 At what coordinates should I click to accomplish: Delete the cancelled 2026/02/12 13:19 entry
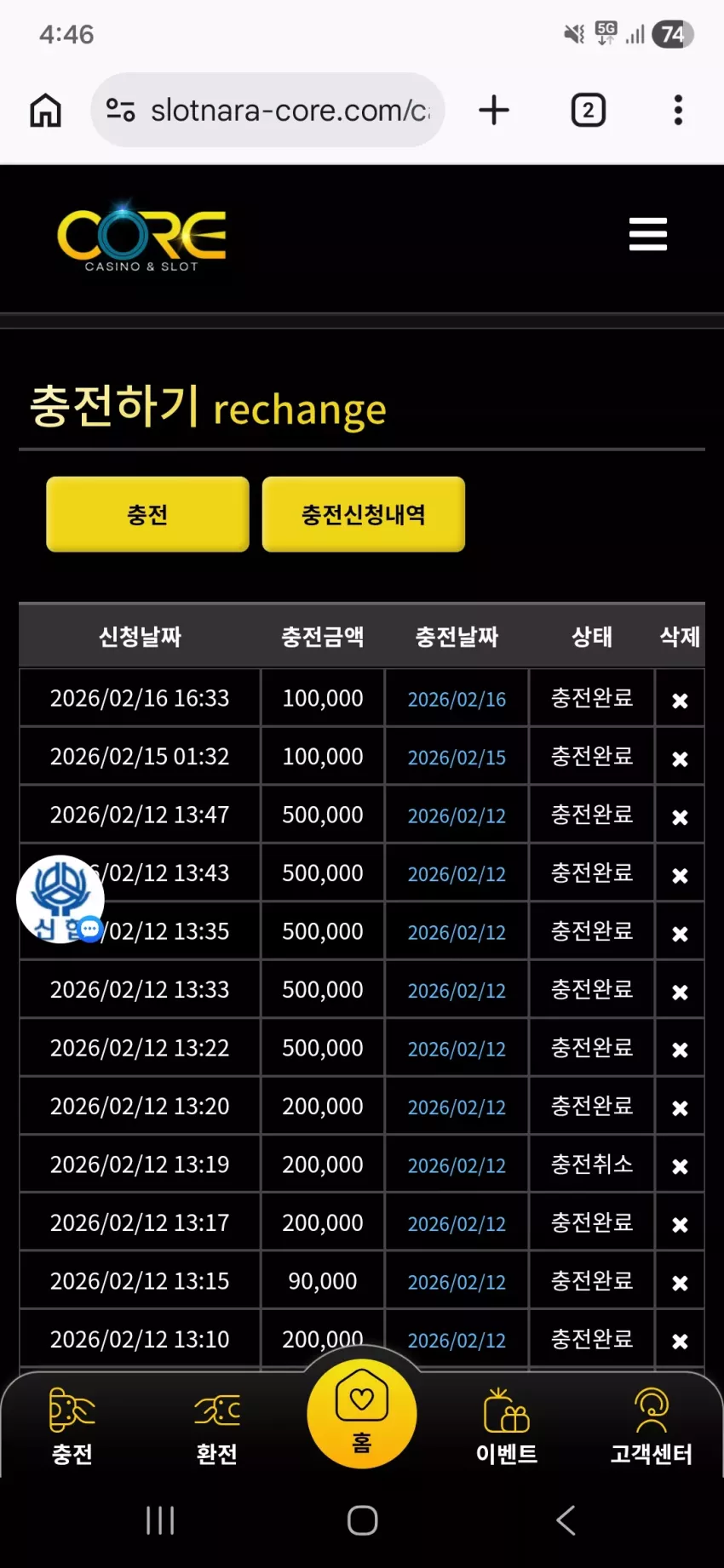pyautogui.click(x=680, y=1166)
